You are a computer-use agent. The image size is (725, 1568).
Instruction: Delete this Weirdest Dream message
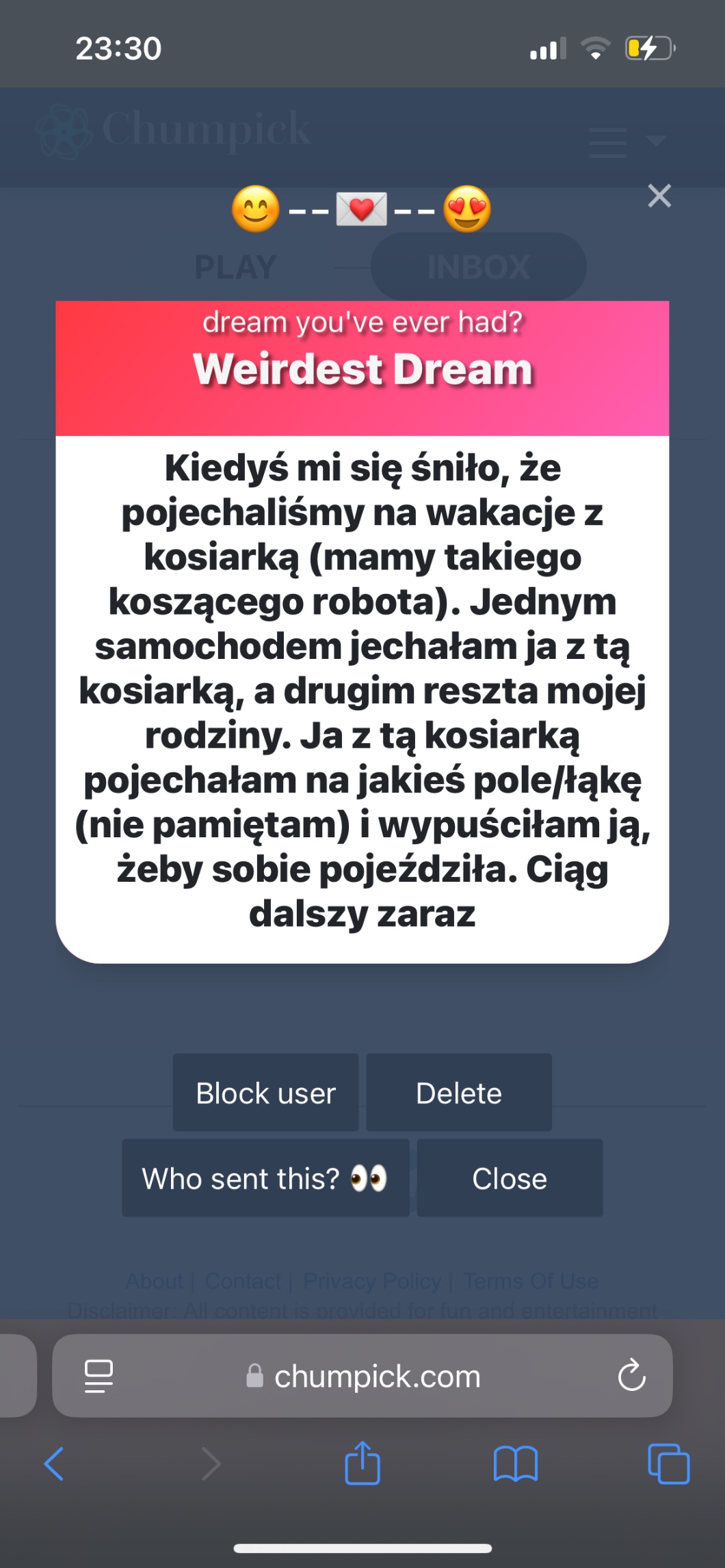459,1092
